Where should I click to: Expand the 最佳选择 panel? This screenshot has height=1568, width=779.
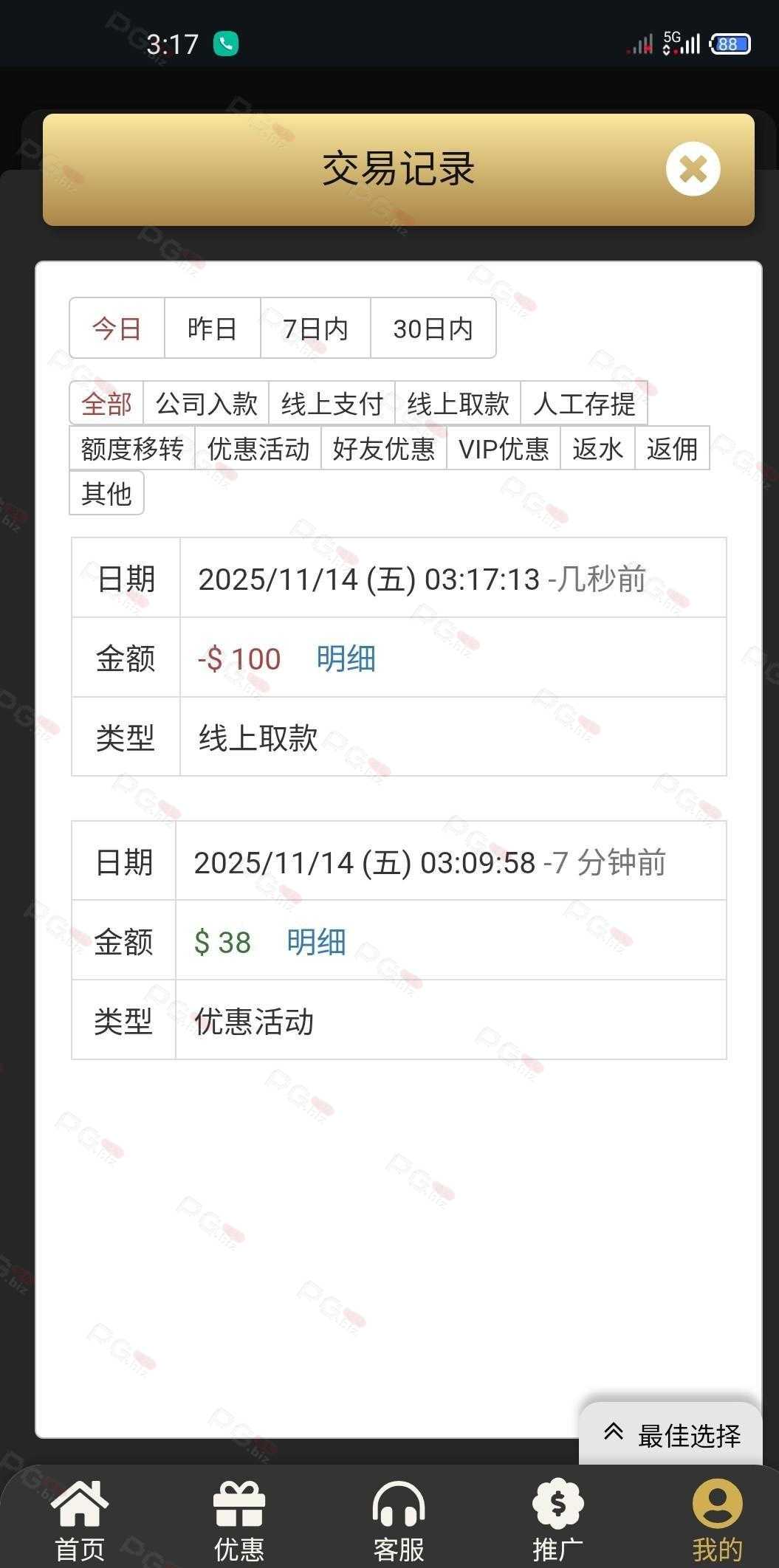click(670, 1435)
